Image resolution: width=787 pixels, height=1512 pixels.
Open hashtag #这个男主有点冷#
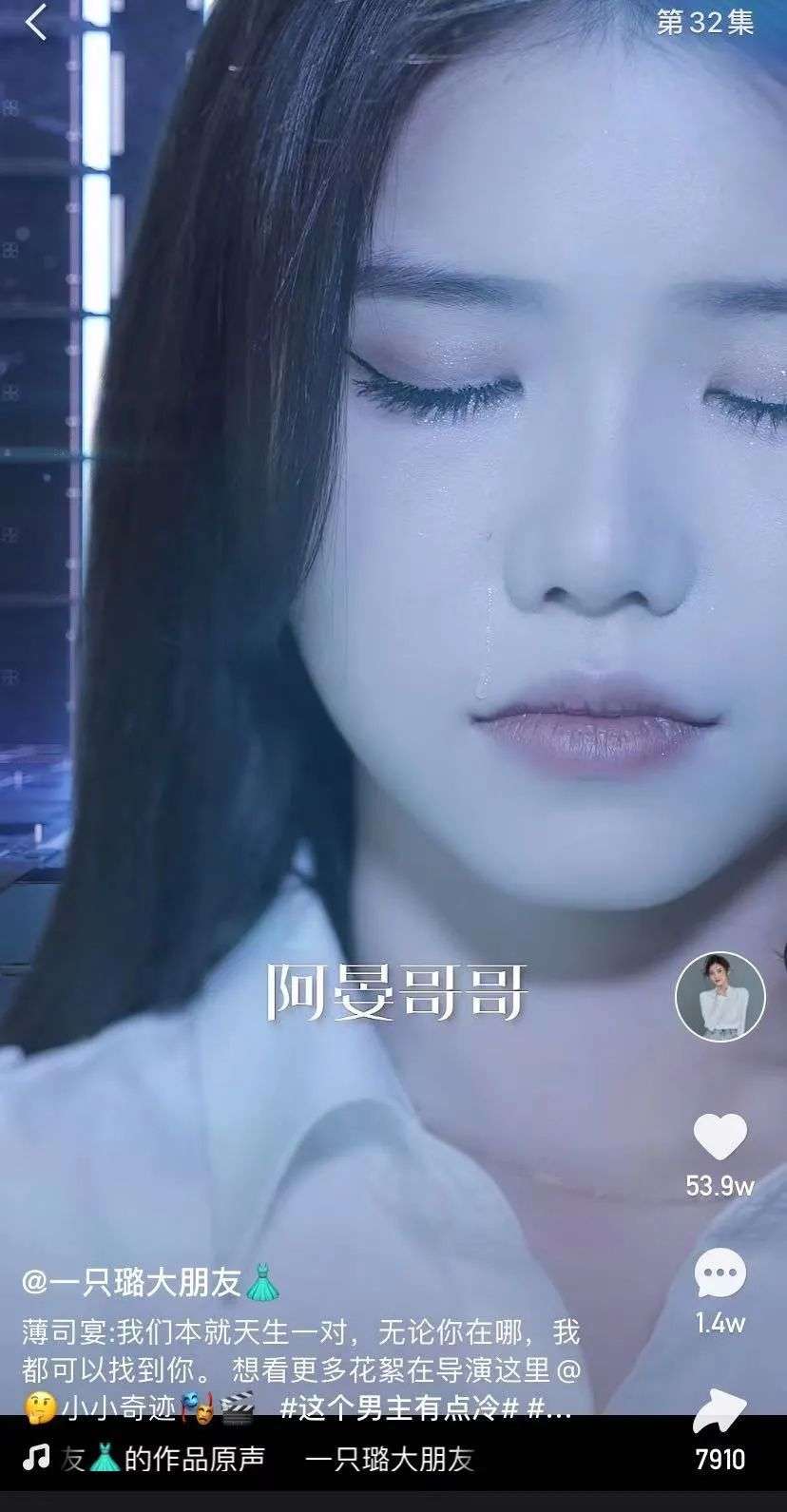tap(399, 1408)
